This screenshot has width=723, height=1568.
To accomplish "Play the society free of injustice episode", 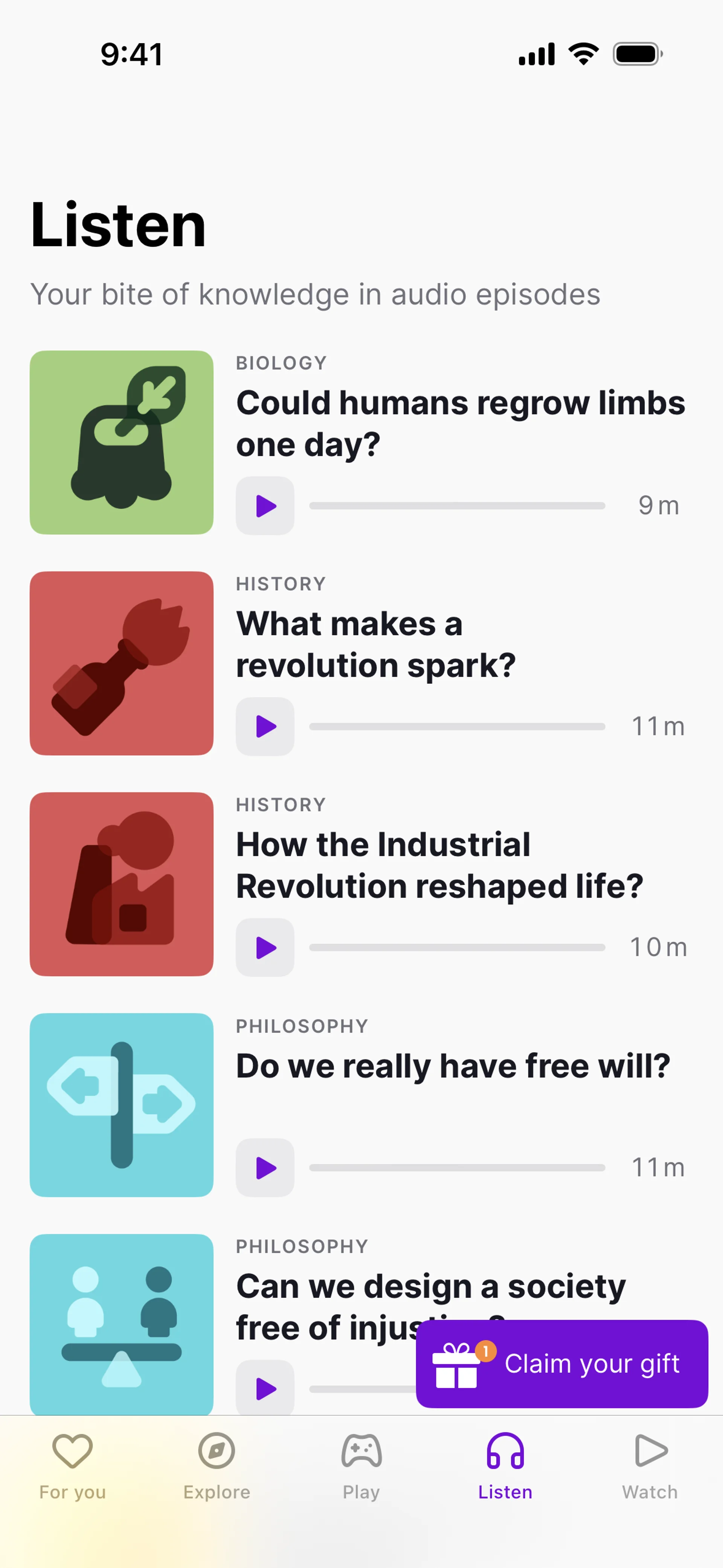I will coord(265,1388).
